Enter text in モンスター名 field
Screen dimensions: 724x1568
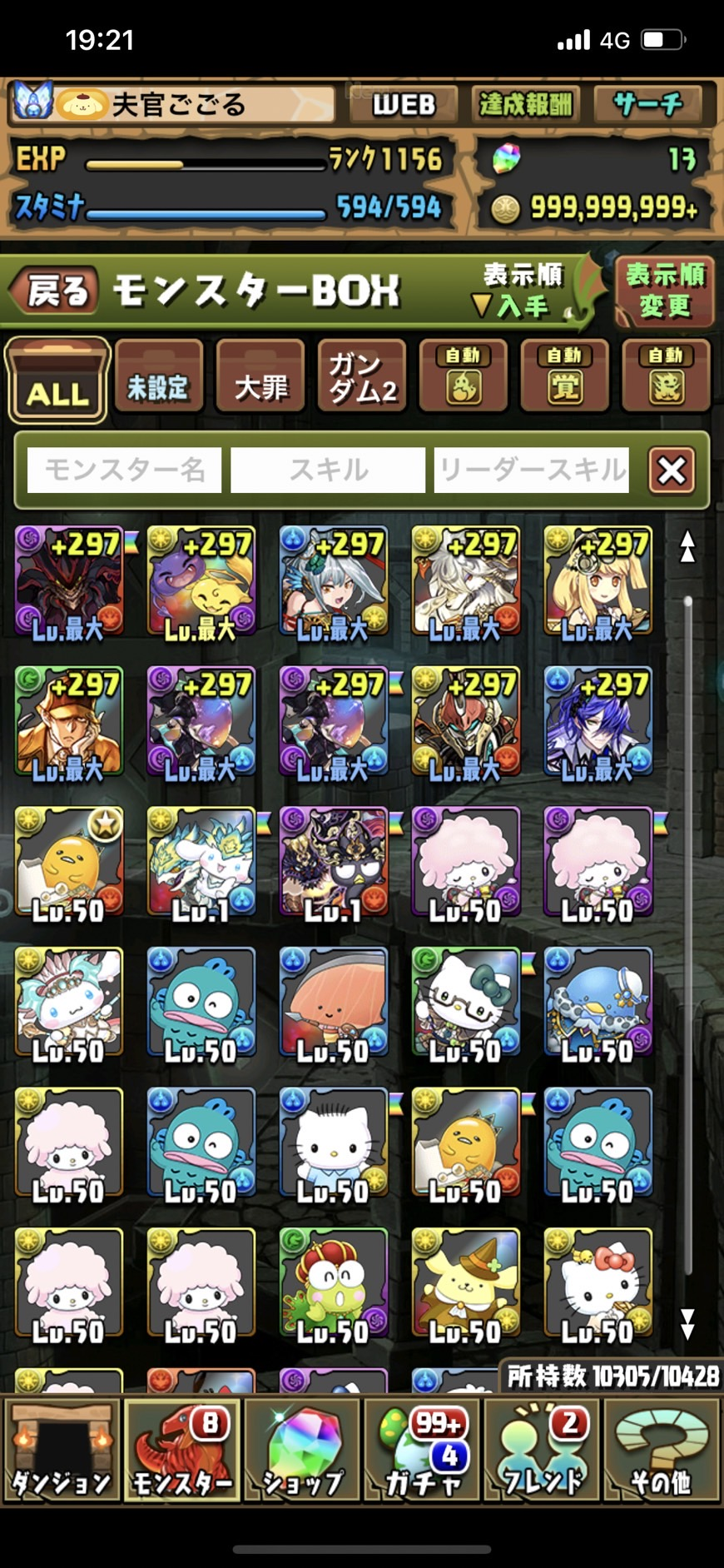click(x=125, y=470)
